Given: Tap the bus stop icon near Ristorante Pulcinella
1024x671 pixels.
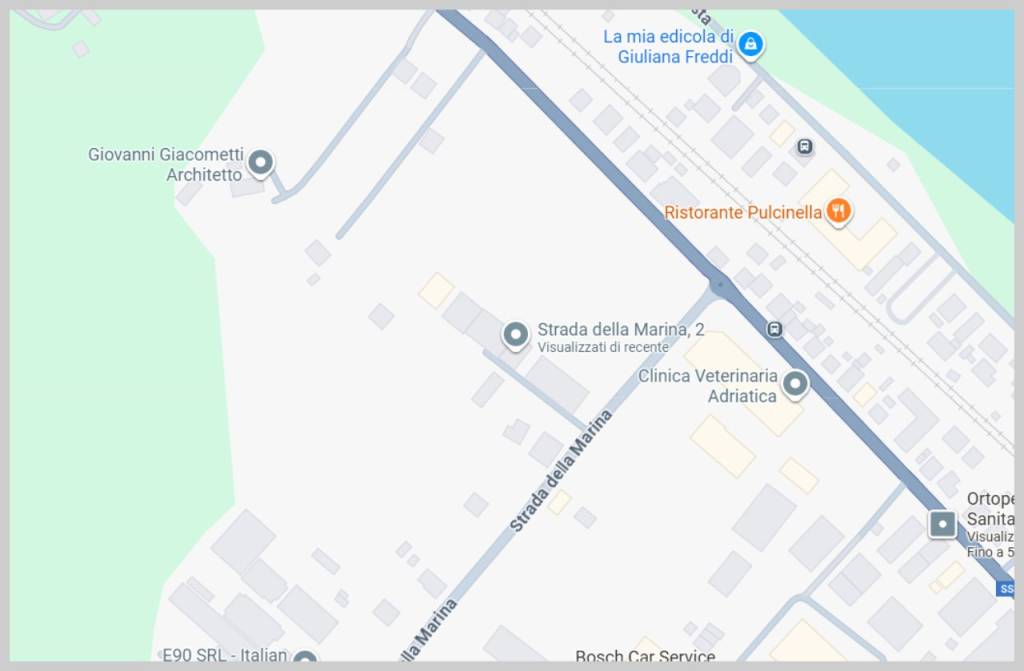Looking at the screenshot, I should click(x=805, y=147).
